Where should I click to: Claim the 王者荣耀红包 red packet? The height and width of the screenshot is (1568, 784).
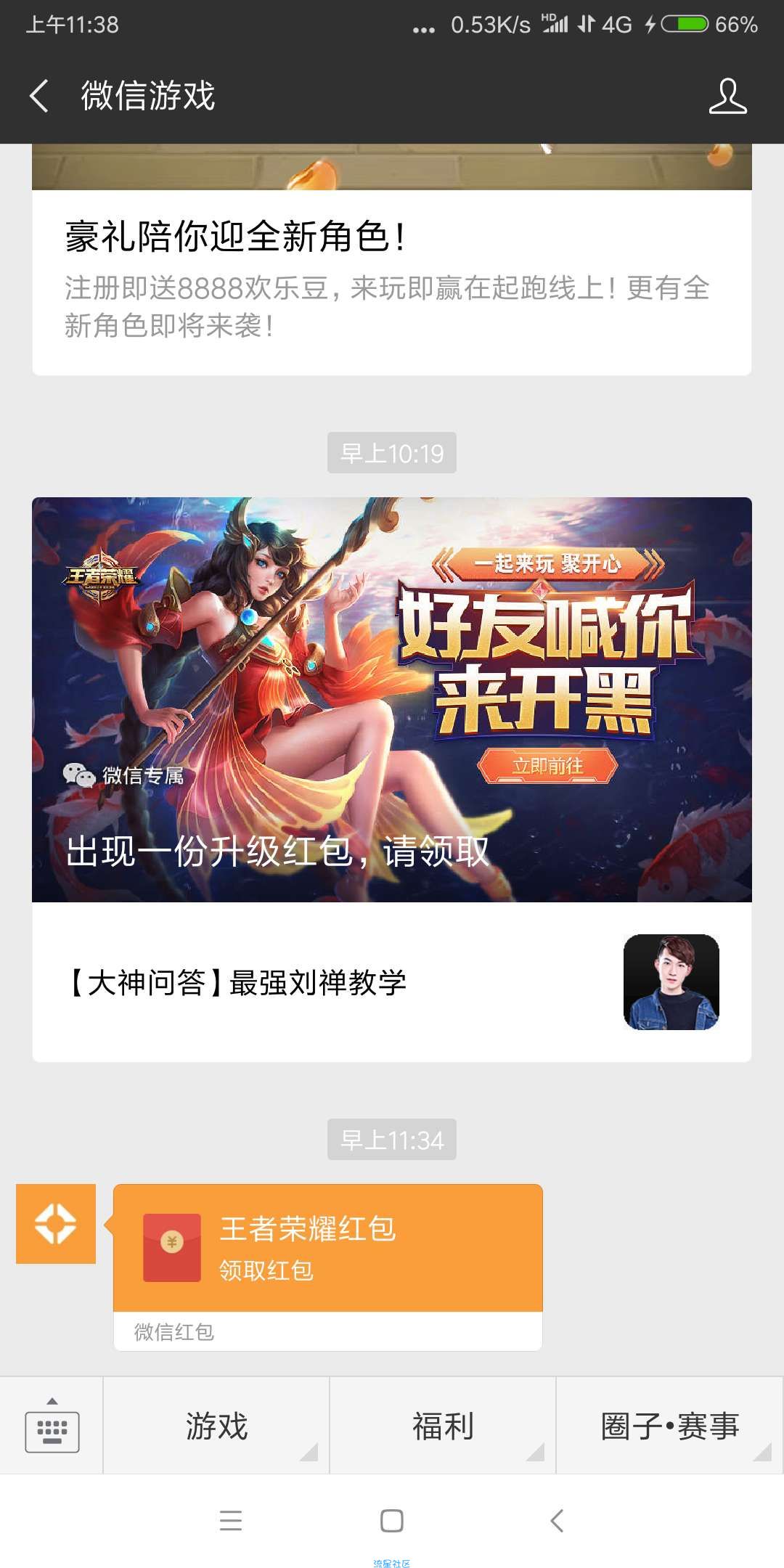tap(327, 1248)
